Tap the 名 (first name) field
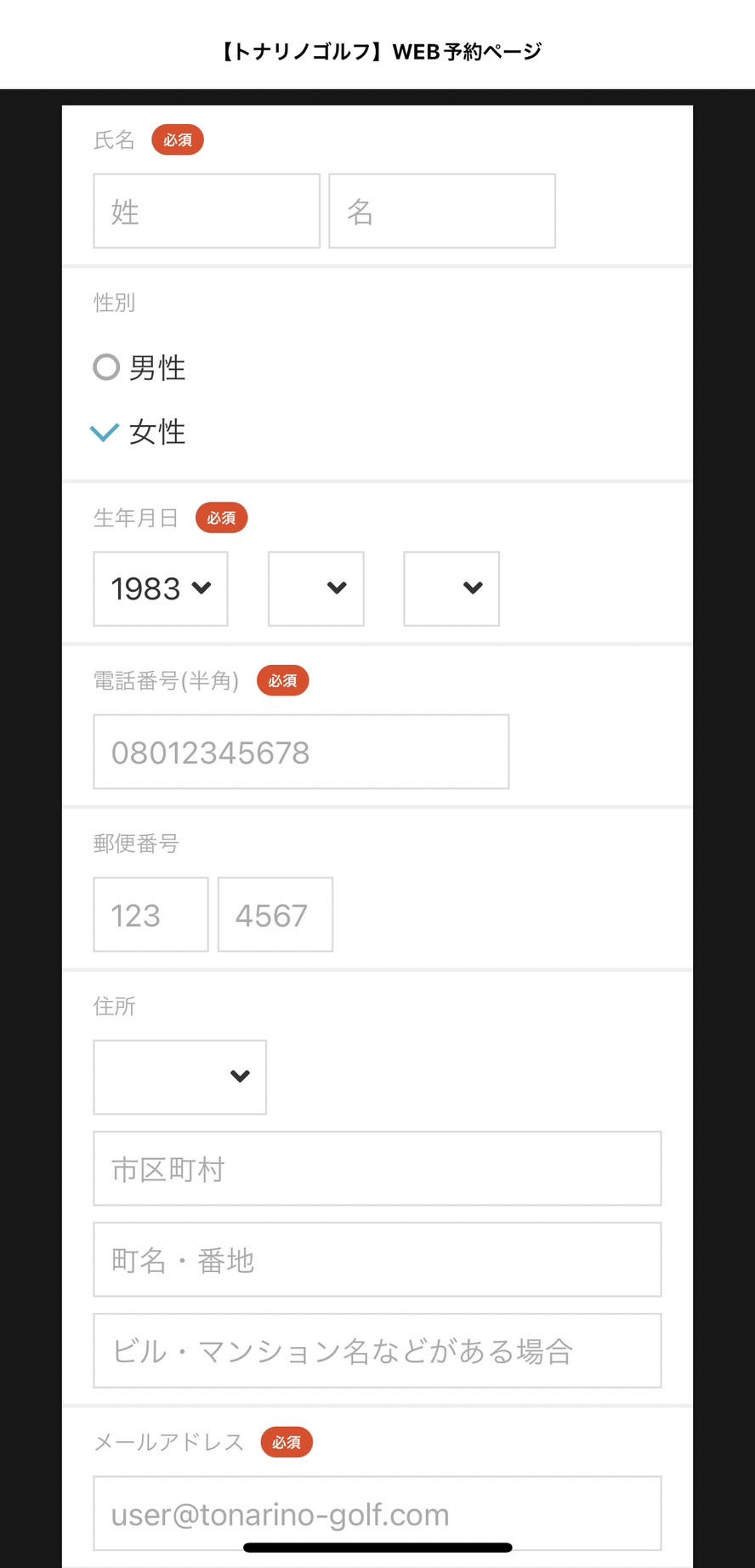Viewport: 755px width, 1568px height. (442, 211)
